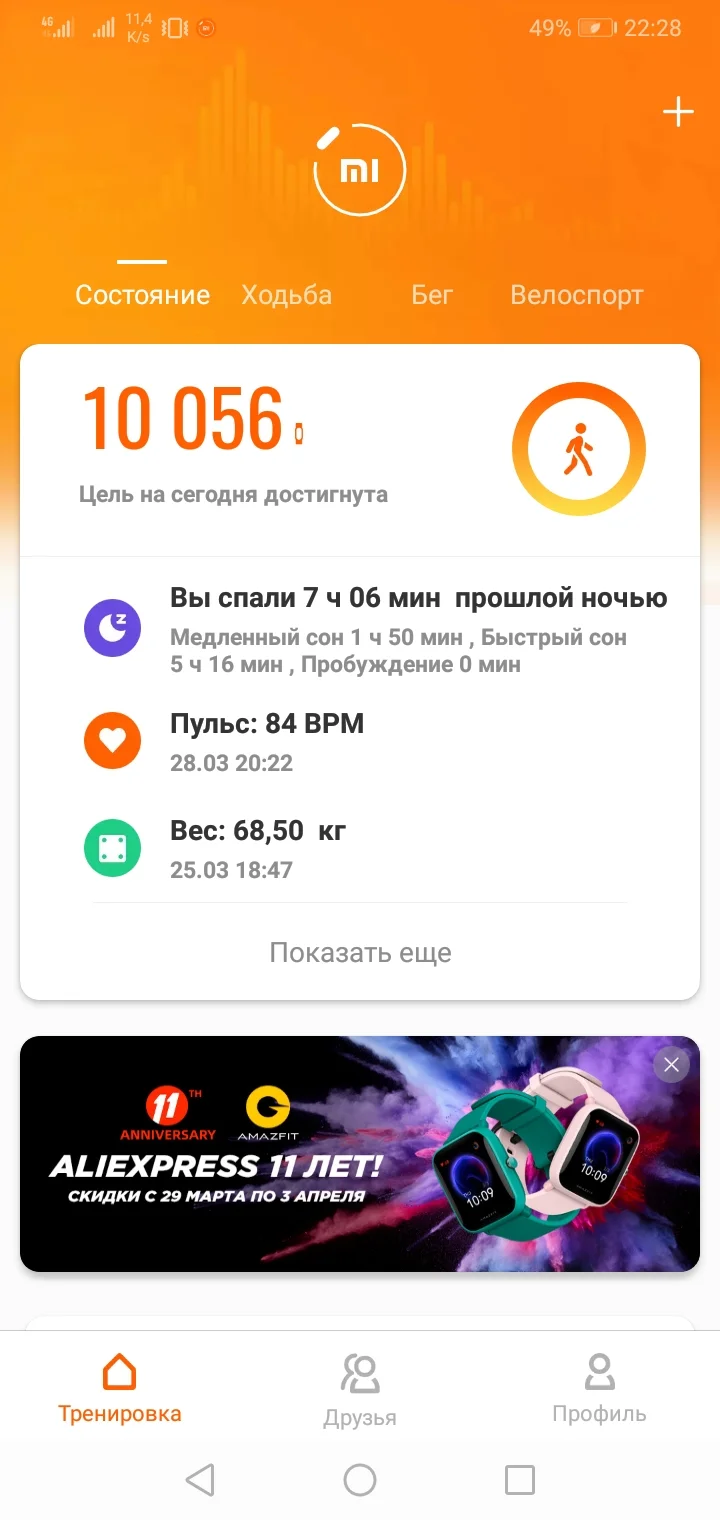Tap the Вес: 68,50 кг record
The height and width of the screenshot is (1520, 720).
pyautogui.click(x=258, y=830)
